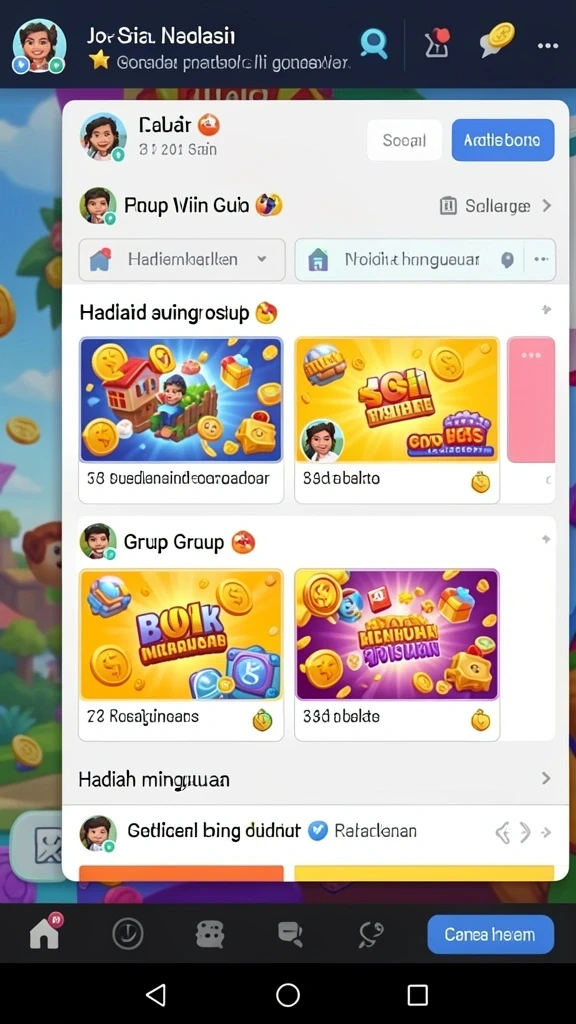This screenshot has height=1024, width=576.
Task: Open the 33d obelkto yellow game card
Action: [x=396, y=419]
